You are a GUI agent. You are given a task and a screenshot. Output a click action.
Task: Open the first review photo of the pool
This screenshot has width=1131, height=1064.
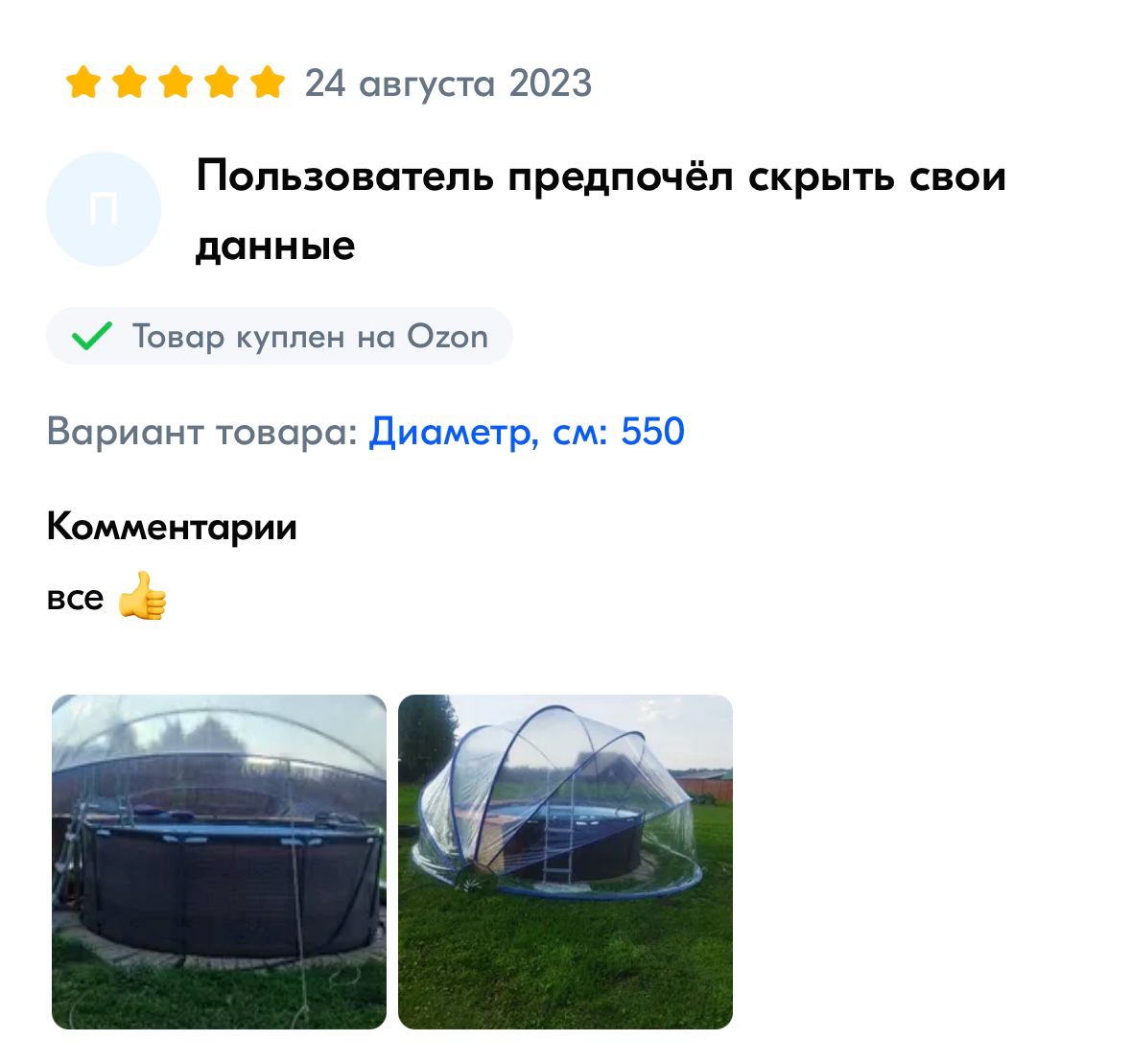[x=219, y=861]
